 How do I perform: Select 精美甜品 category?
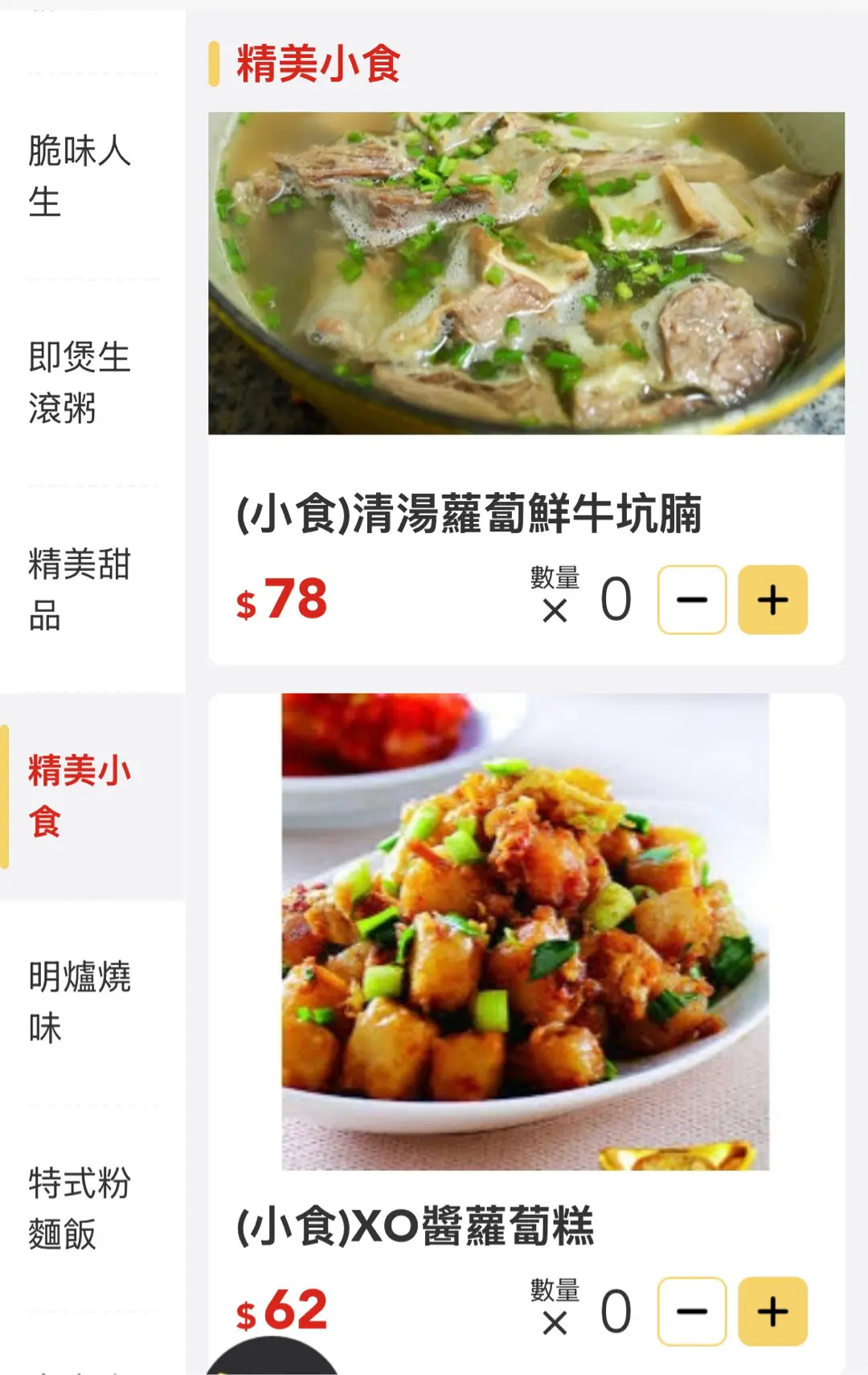click(x=79, y=589)
